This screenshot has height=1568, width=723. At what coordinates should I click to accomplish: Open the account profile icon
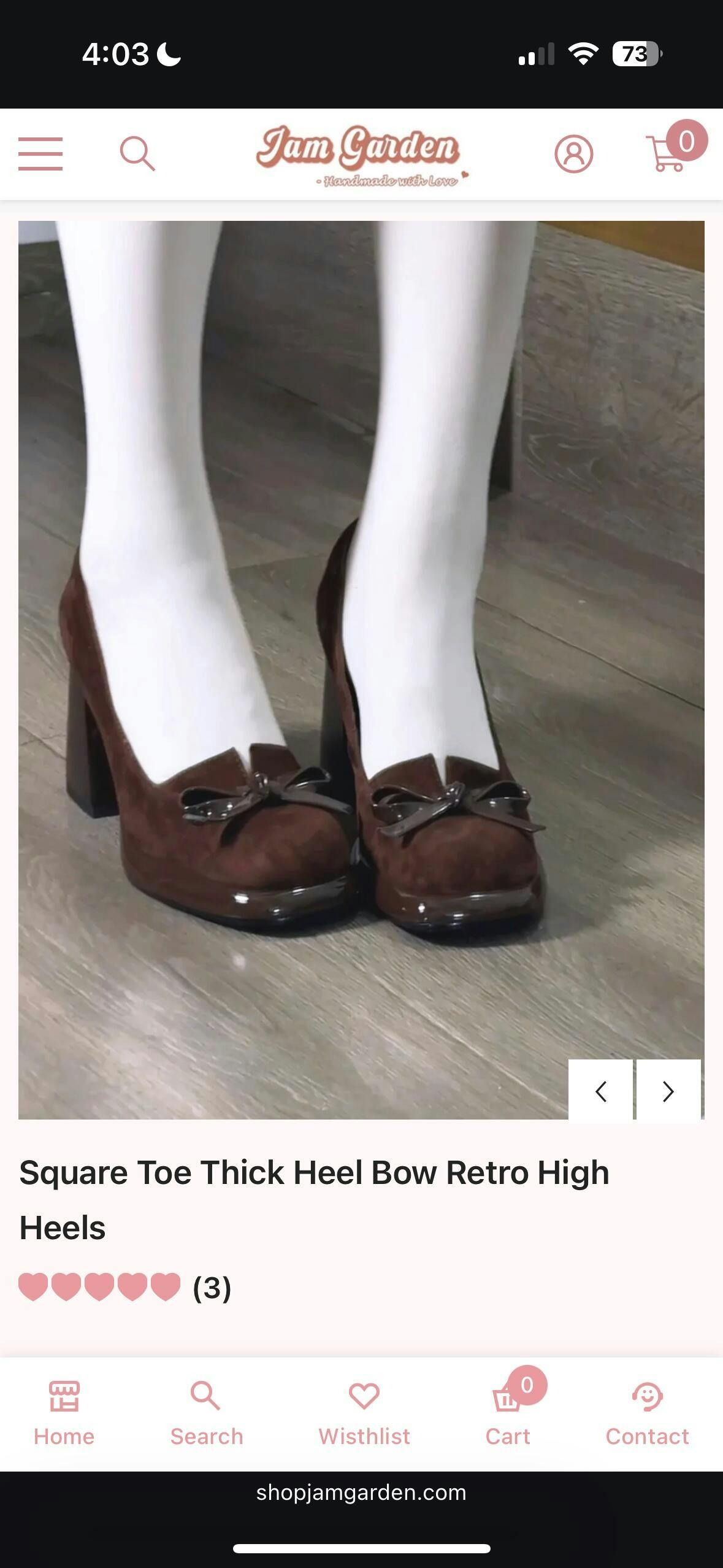coord(574,154)
